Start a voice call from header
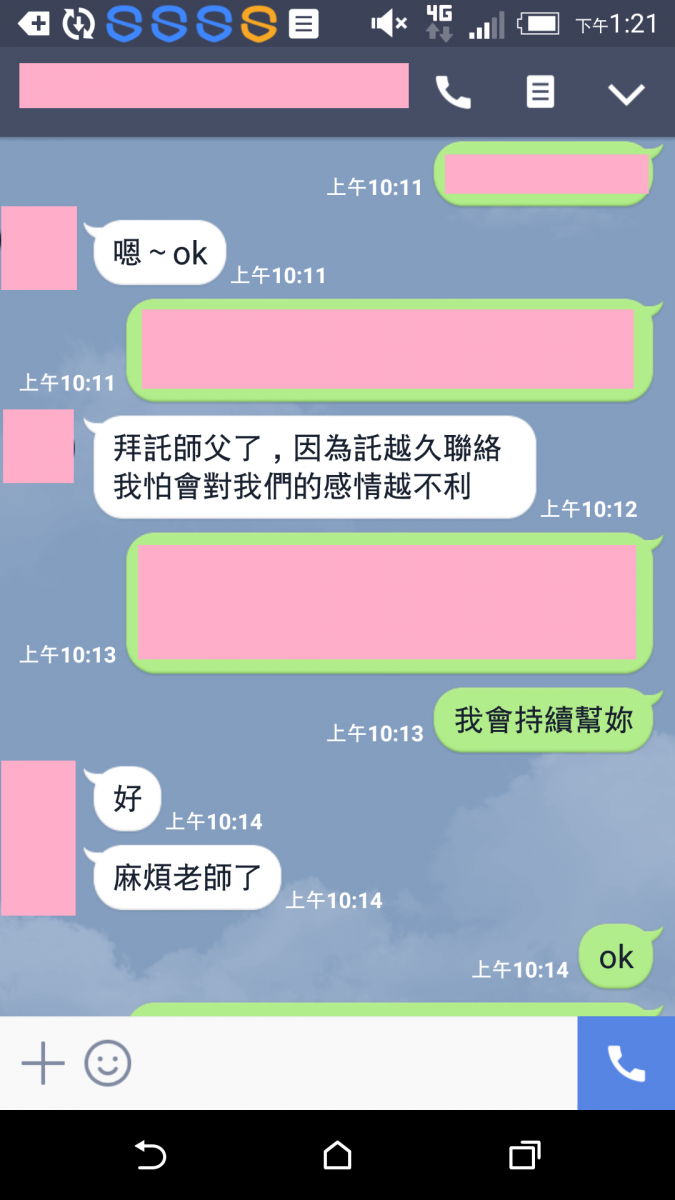The height and width of the screenshot is (1200, 675). [453, 93]
